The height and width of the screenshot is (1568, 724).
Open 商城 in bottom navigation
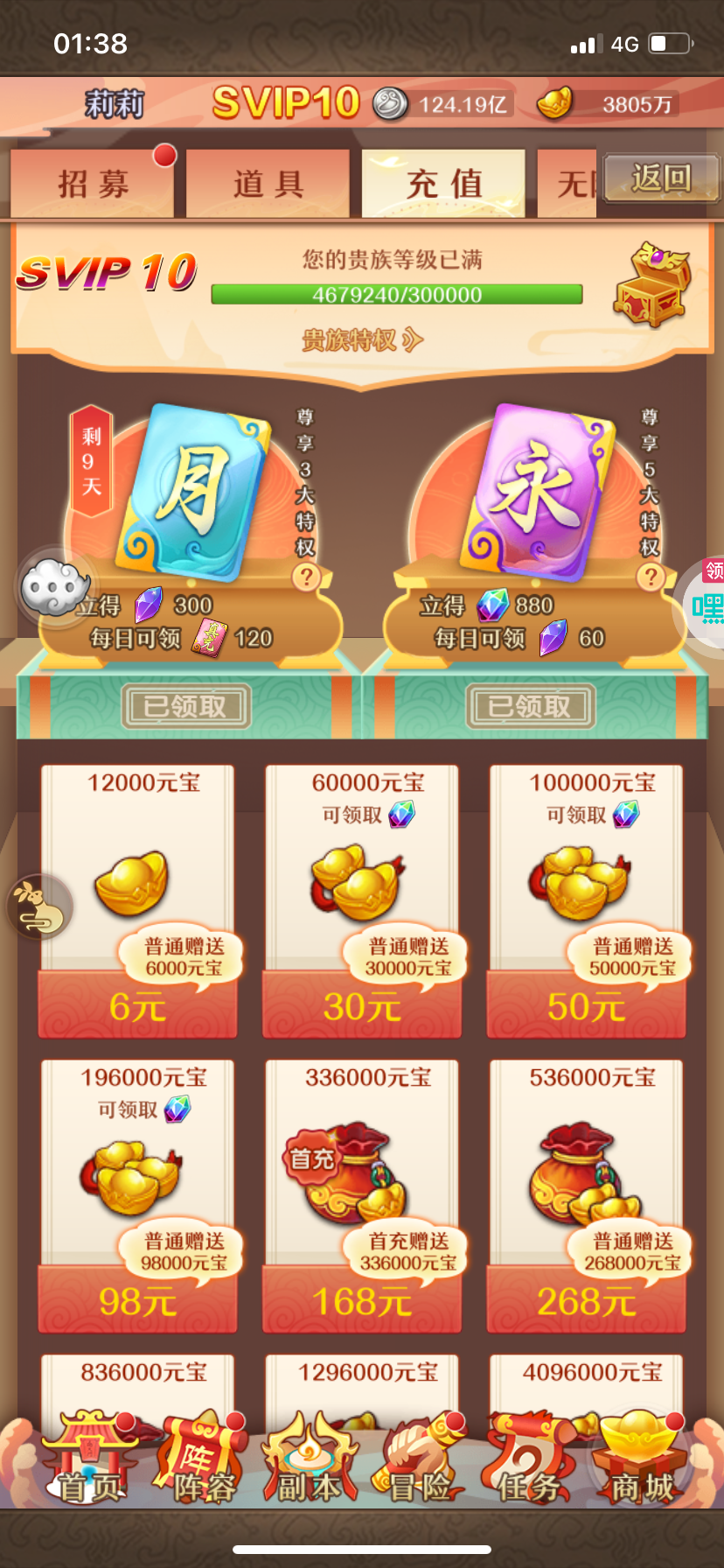click(642, 1461)
